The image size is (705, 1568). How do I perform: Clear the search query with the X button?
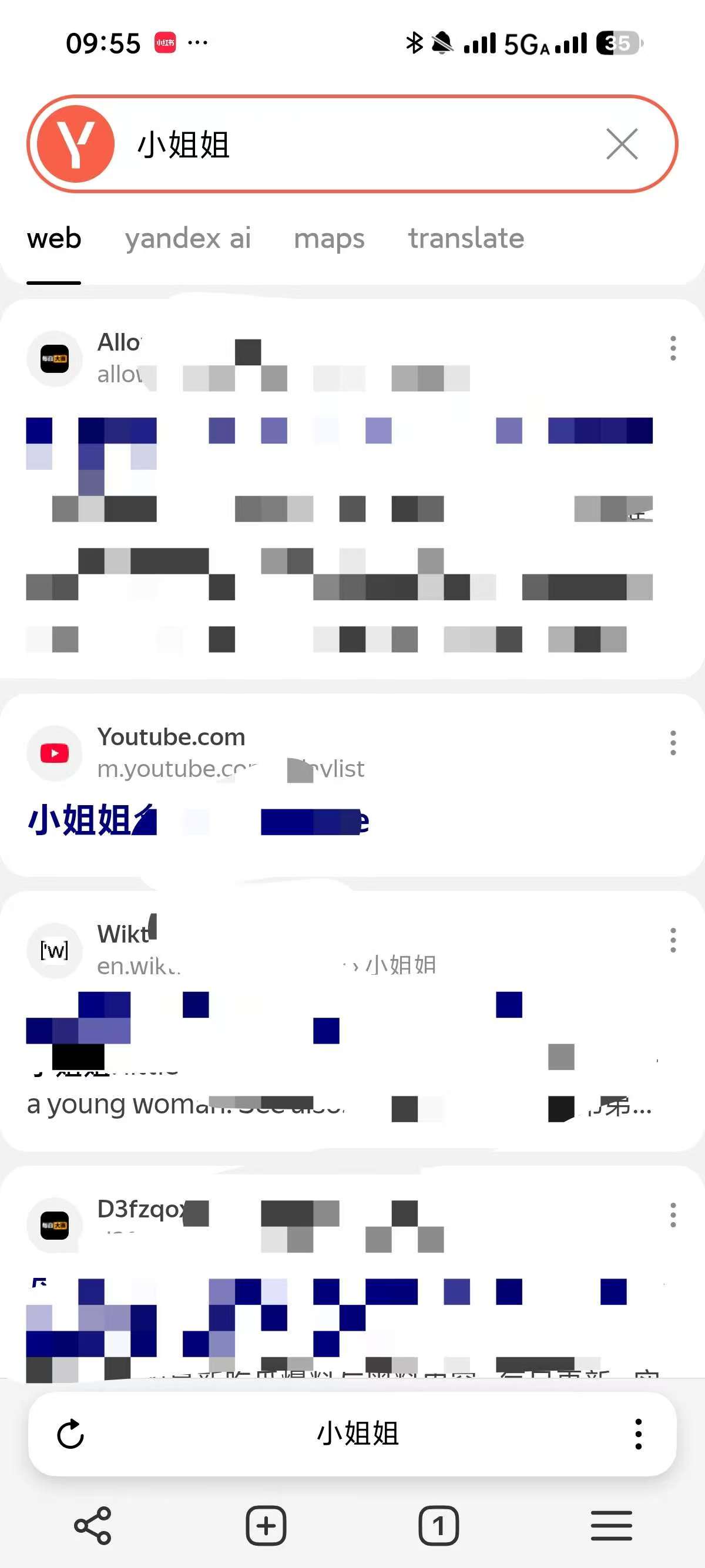click(x=620, y=144)
